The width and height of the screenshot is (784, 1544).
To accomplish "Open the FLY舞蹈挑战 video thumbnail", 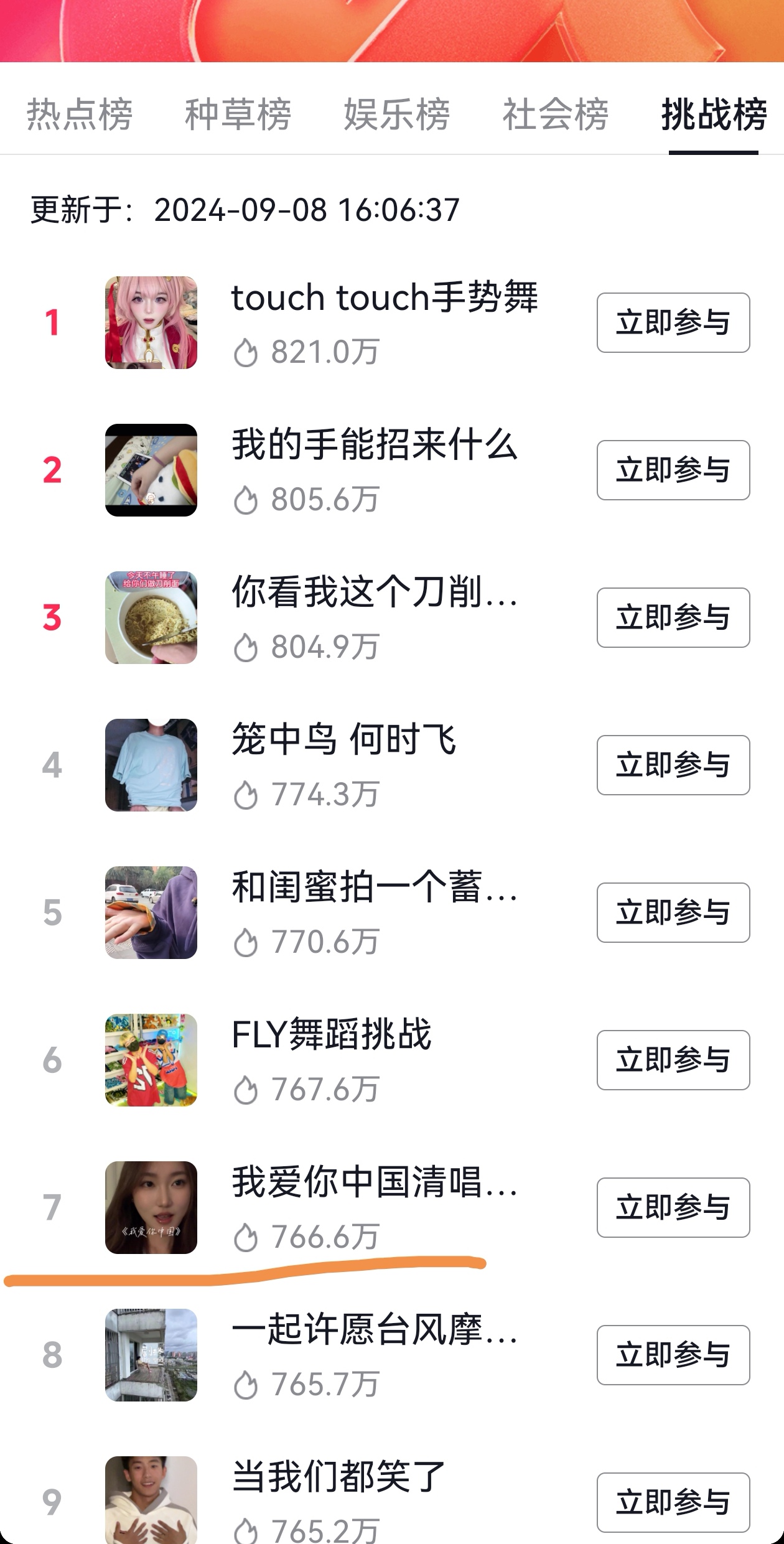I will [151, 1060].
